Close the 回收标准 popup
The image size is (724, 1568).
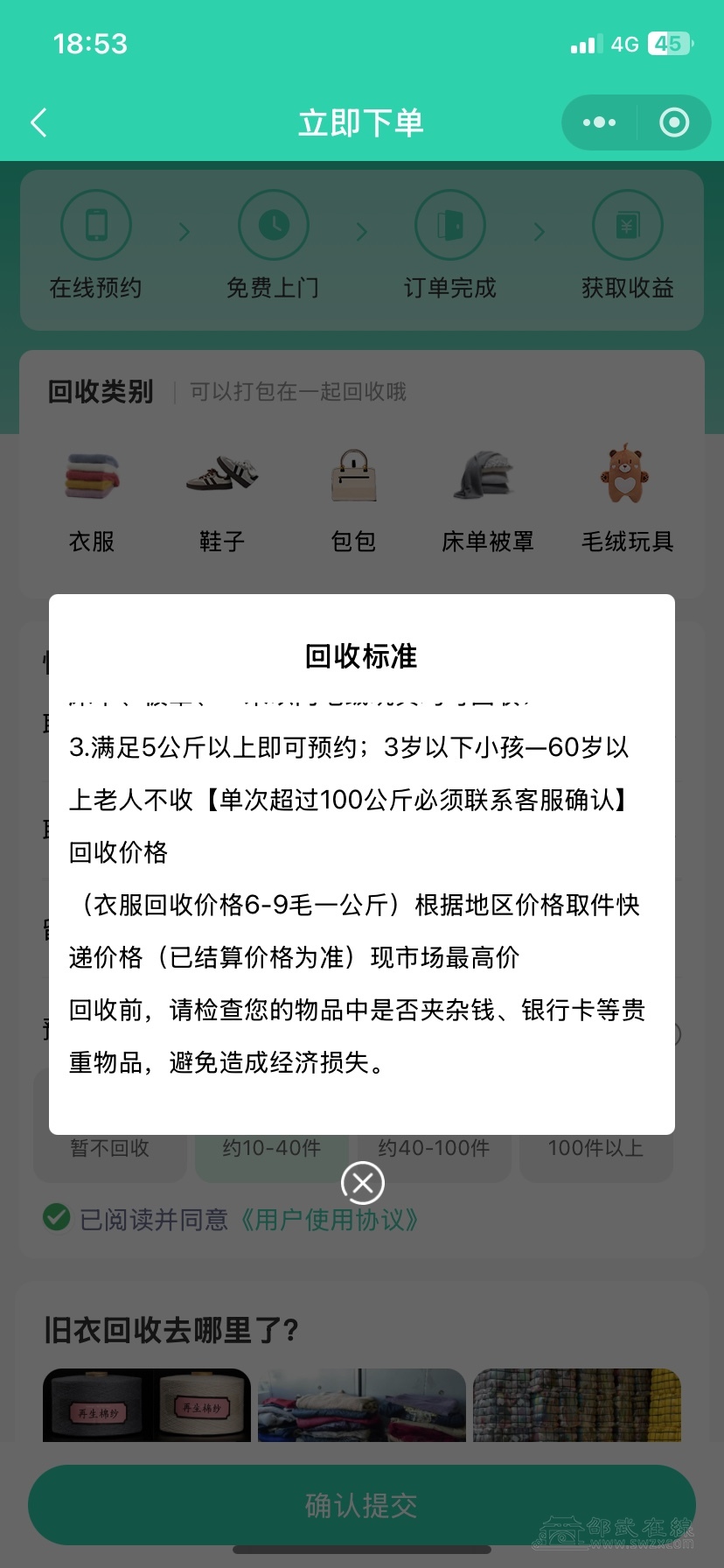[x=362, y=1183]
